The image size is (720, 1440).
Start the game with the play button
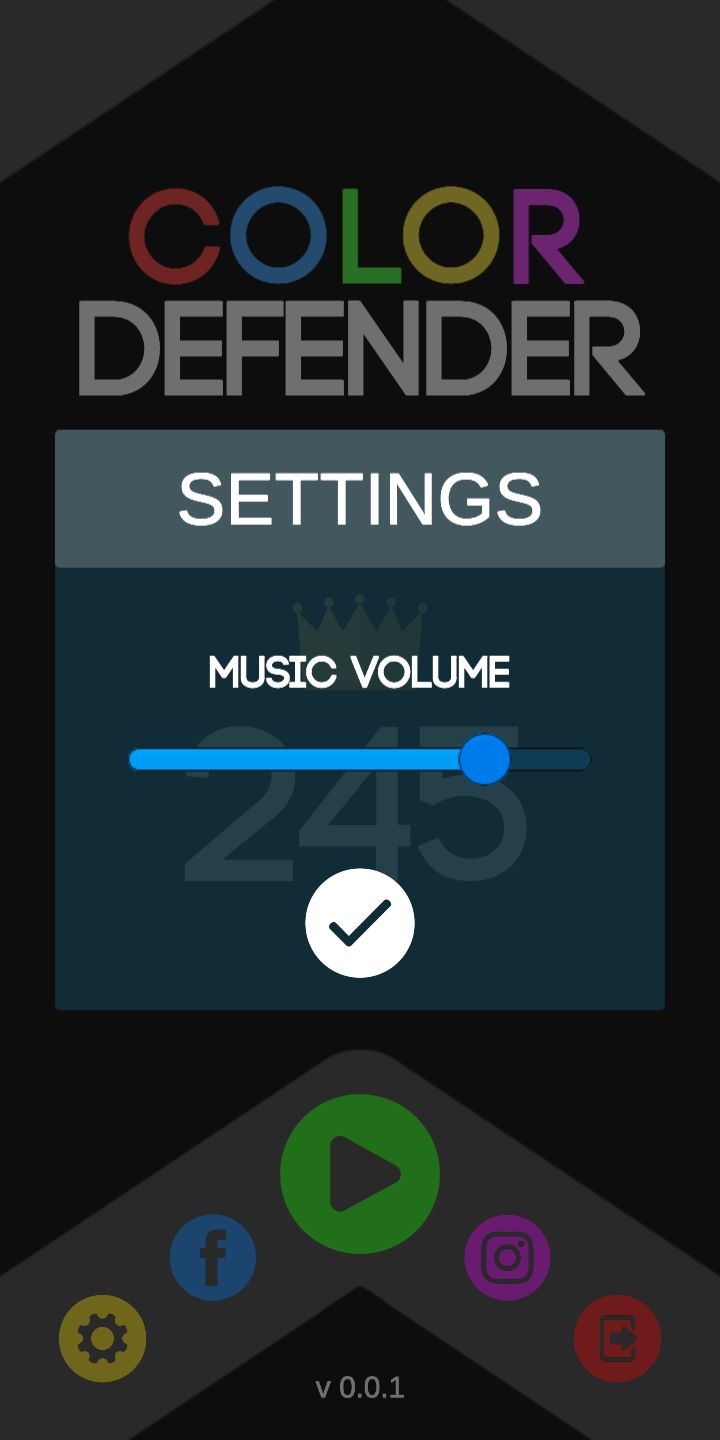360,1174
